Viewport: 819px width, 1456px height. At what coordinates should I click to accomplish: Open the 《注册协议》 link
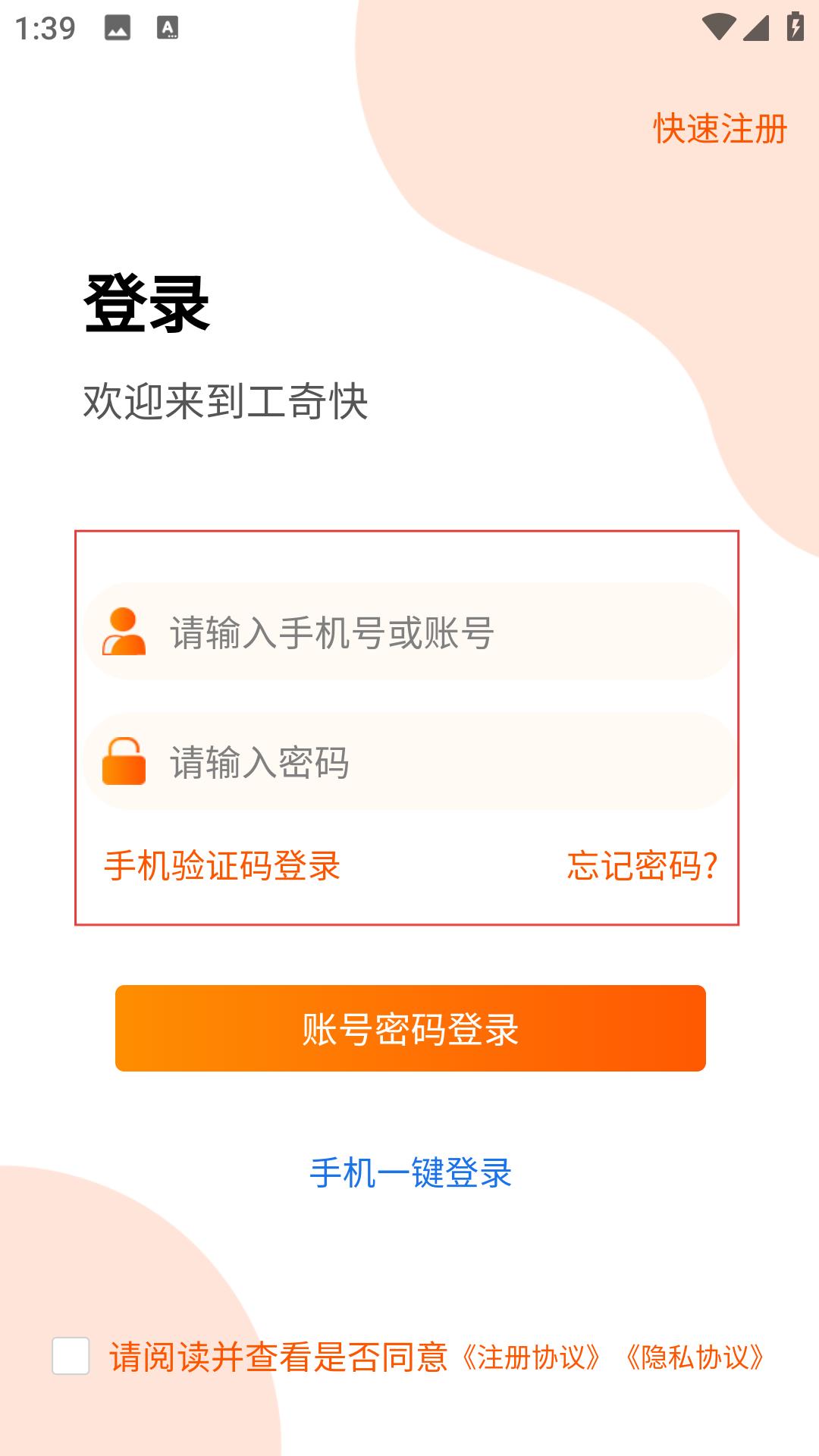point(532,1357)
